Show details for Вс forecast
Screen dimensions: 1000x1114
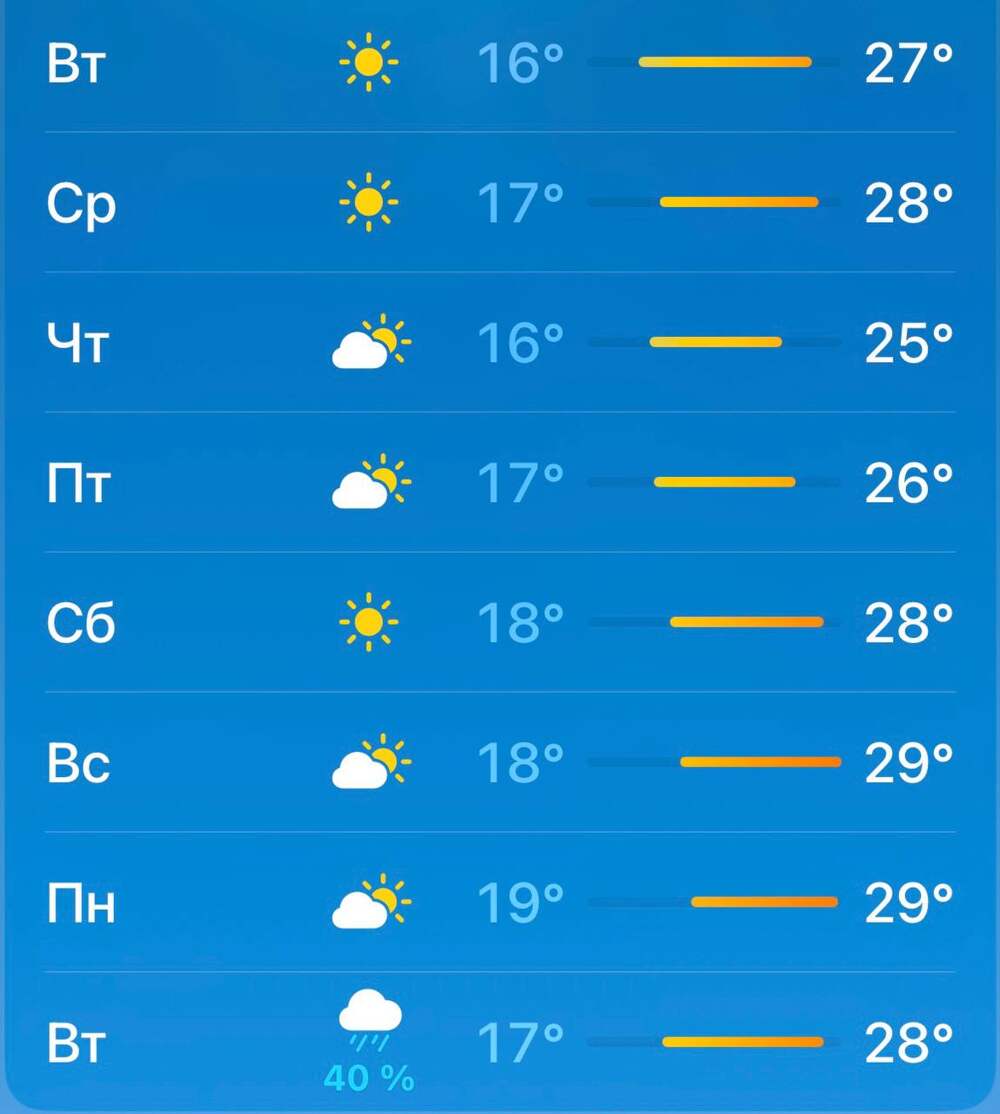(500, 763)
